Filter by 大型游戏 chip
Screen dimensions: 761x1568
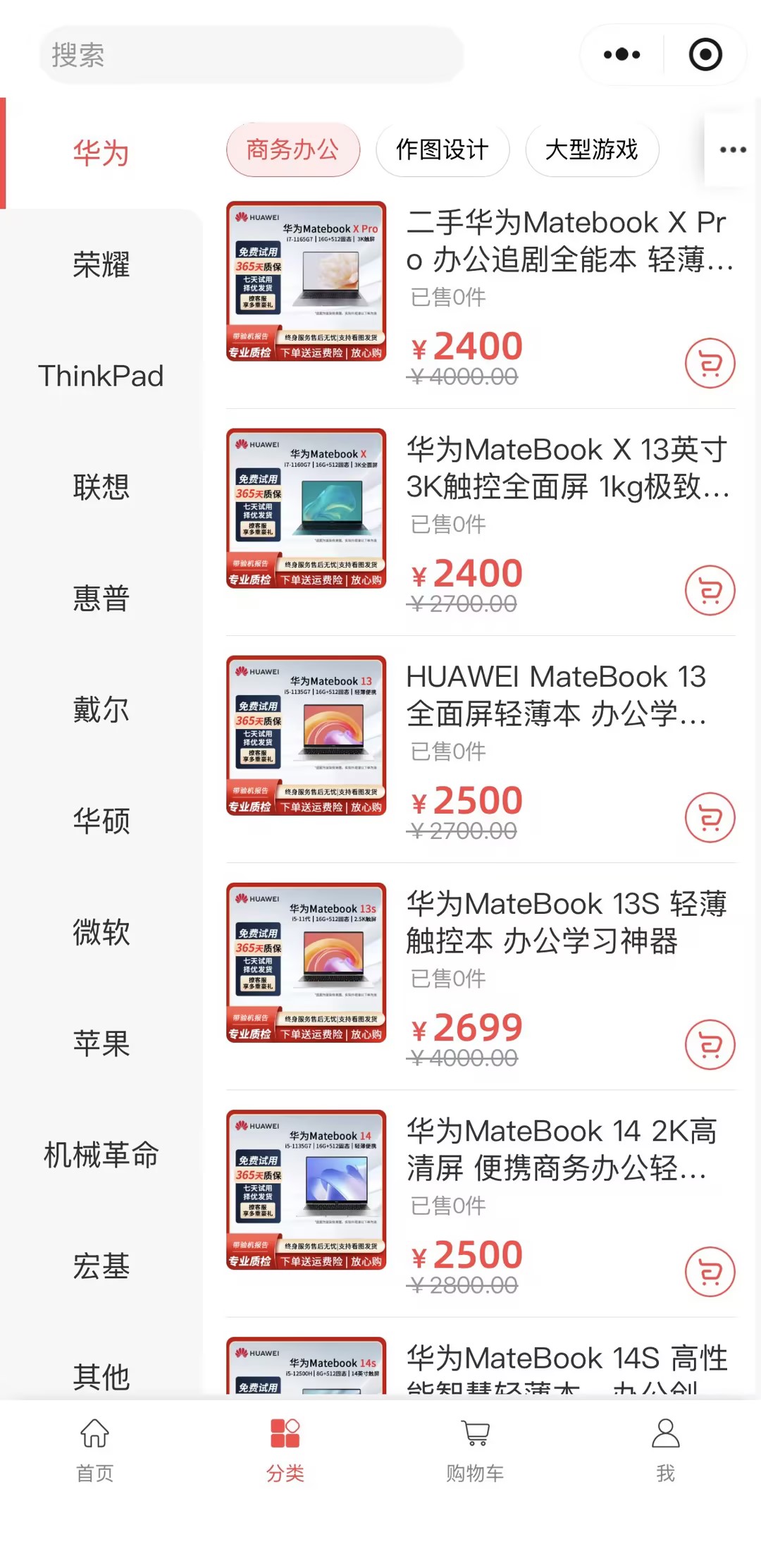(592, 149)
